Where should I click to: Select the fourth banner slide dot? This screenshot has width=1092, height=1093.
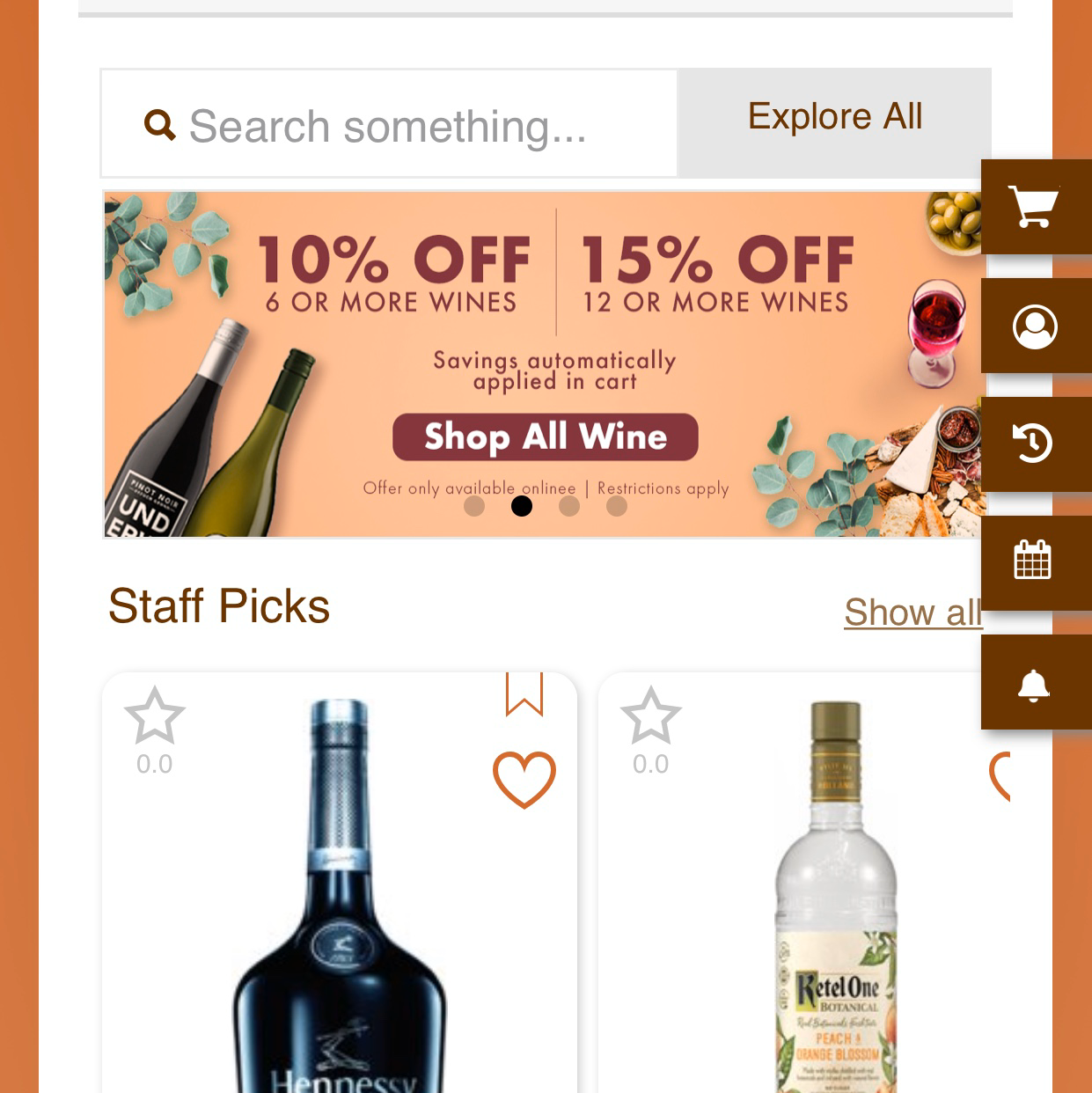(x=617, y=506)
